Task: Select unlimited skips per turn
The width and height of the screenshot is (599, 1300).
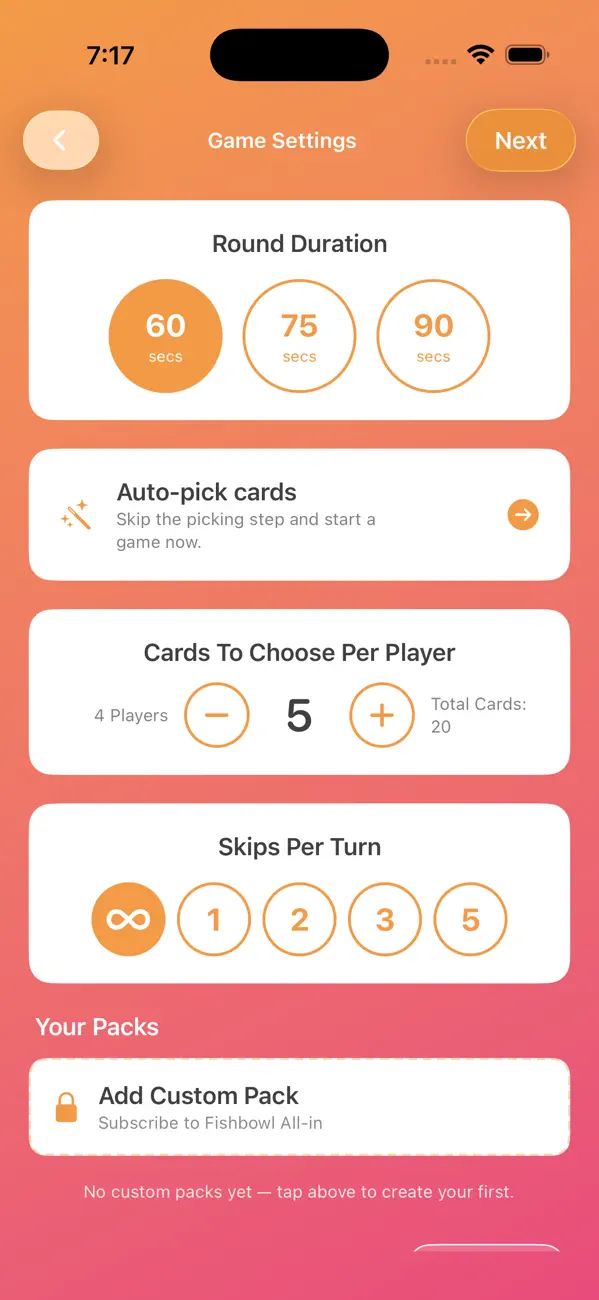Action: [128, 919]
